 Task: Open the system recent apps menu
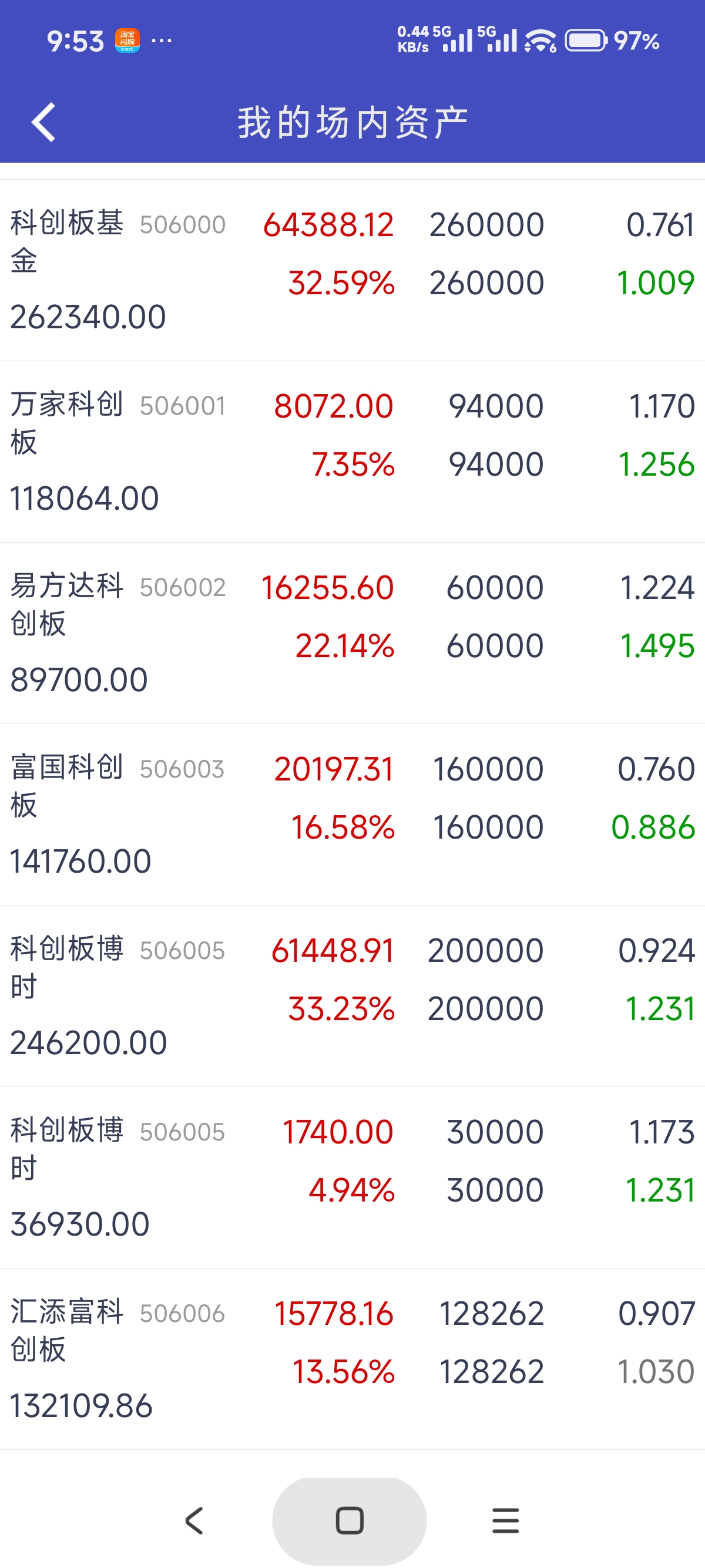click(x=505, y=1520)
